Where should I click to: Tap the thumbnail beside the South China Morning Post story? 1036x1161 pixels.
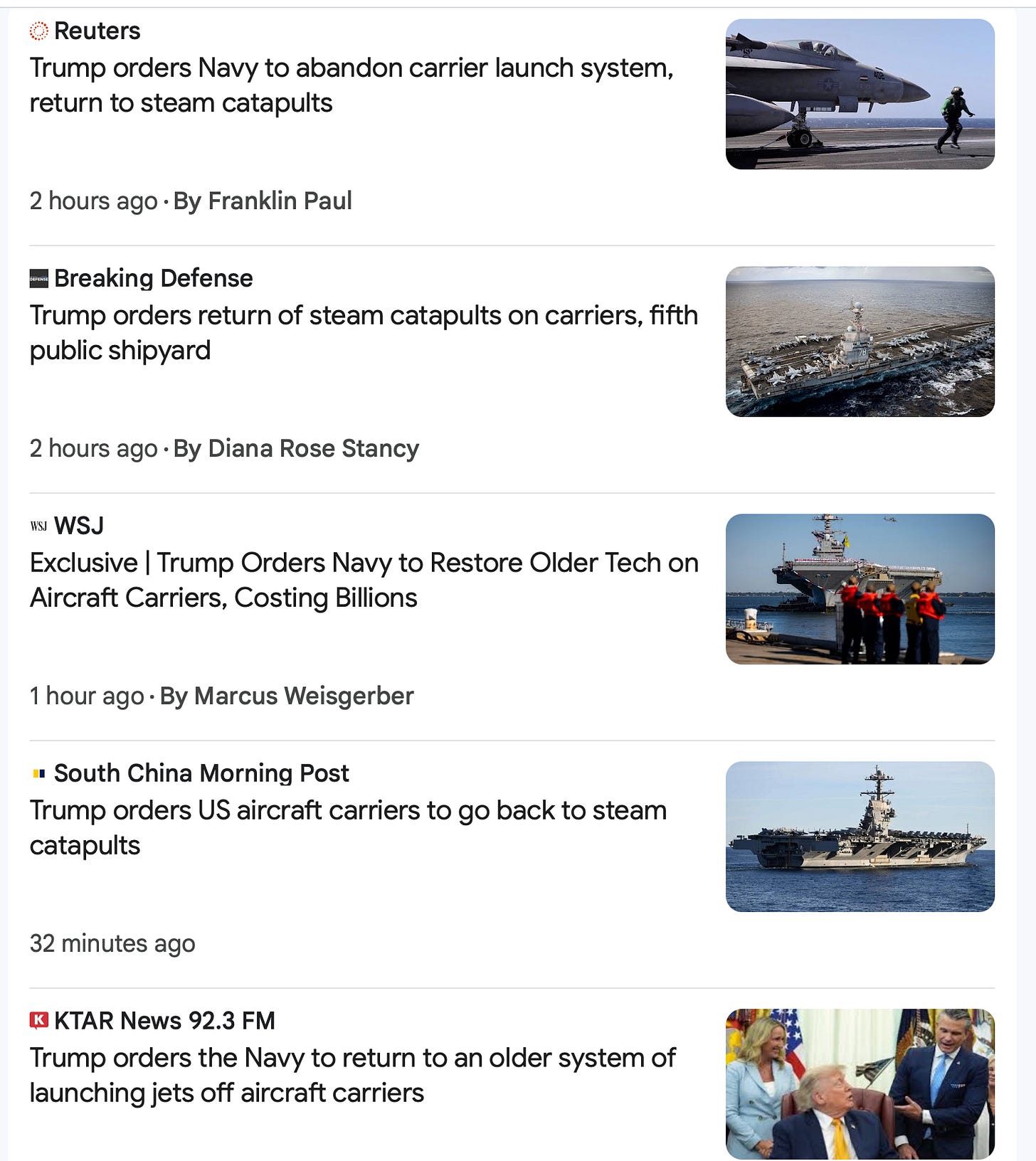pos(860,837)
